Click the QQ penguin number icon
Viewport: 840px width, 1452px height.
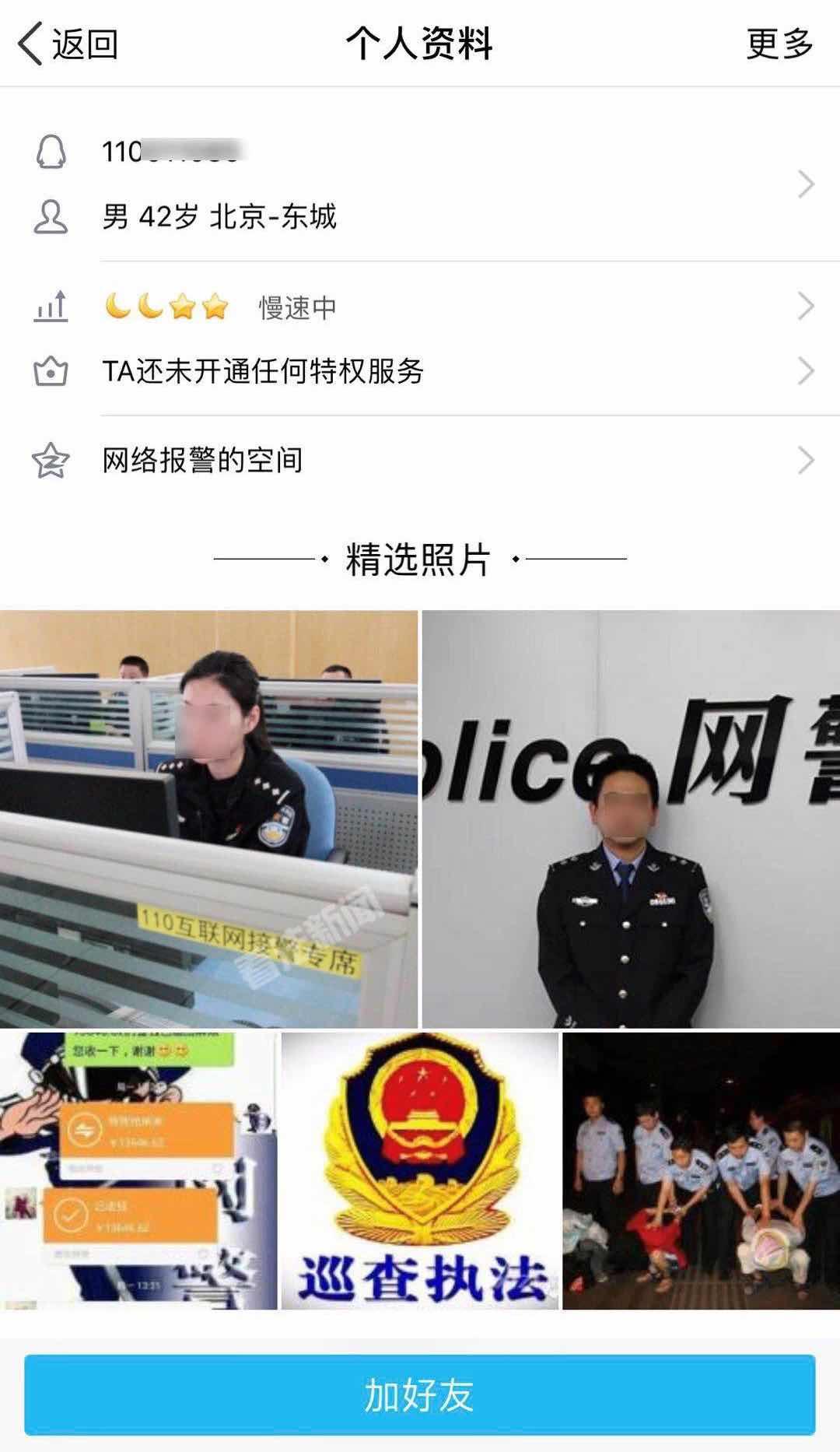(x=49, y=152)
